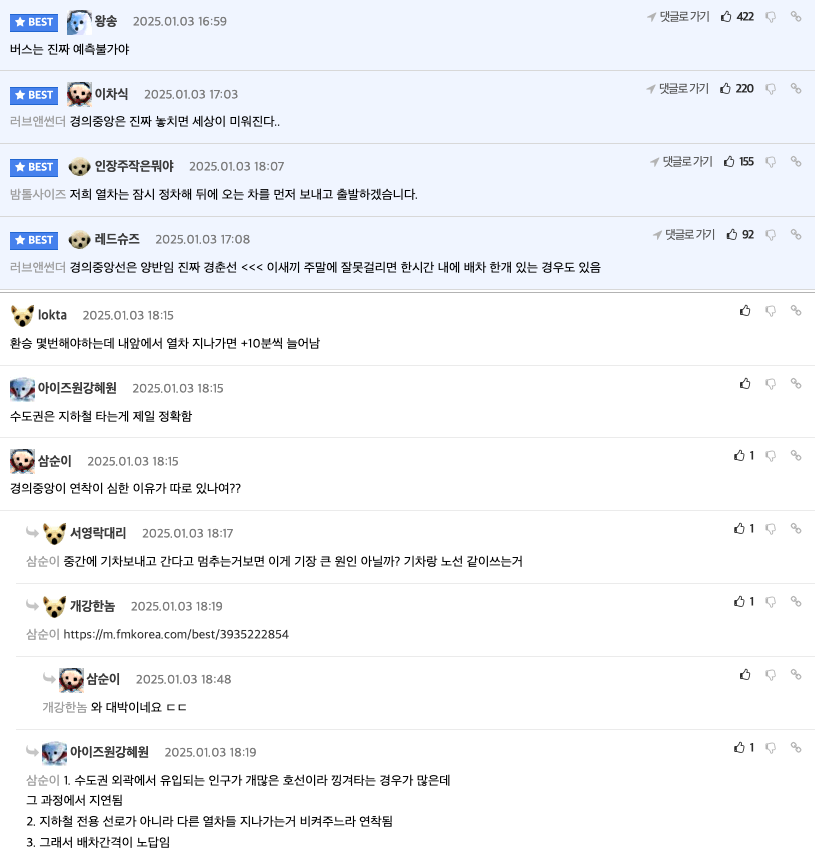Tap the 러브앤썬더 mention in 이차식's comment
Screen dimensions: 815x866
(37, 122)
